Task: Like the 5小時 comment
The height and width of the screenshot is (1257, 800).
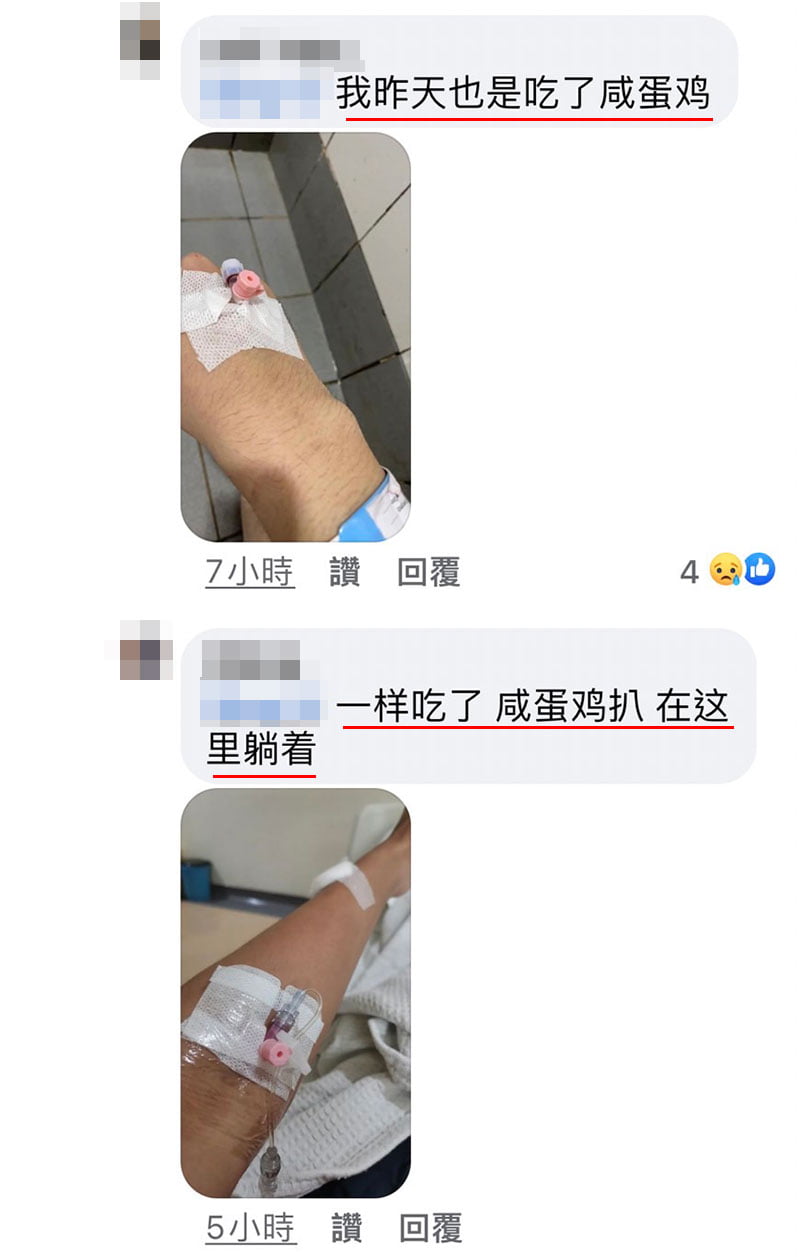Action: pos(345,1227)
